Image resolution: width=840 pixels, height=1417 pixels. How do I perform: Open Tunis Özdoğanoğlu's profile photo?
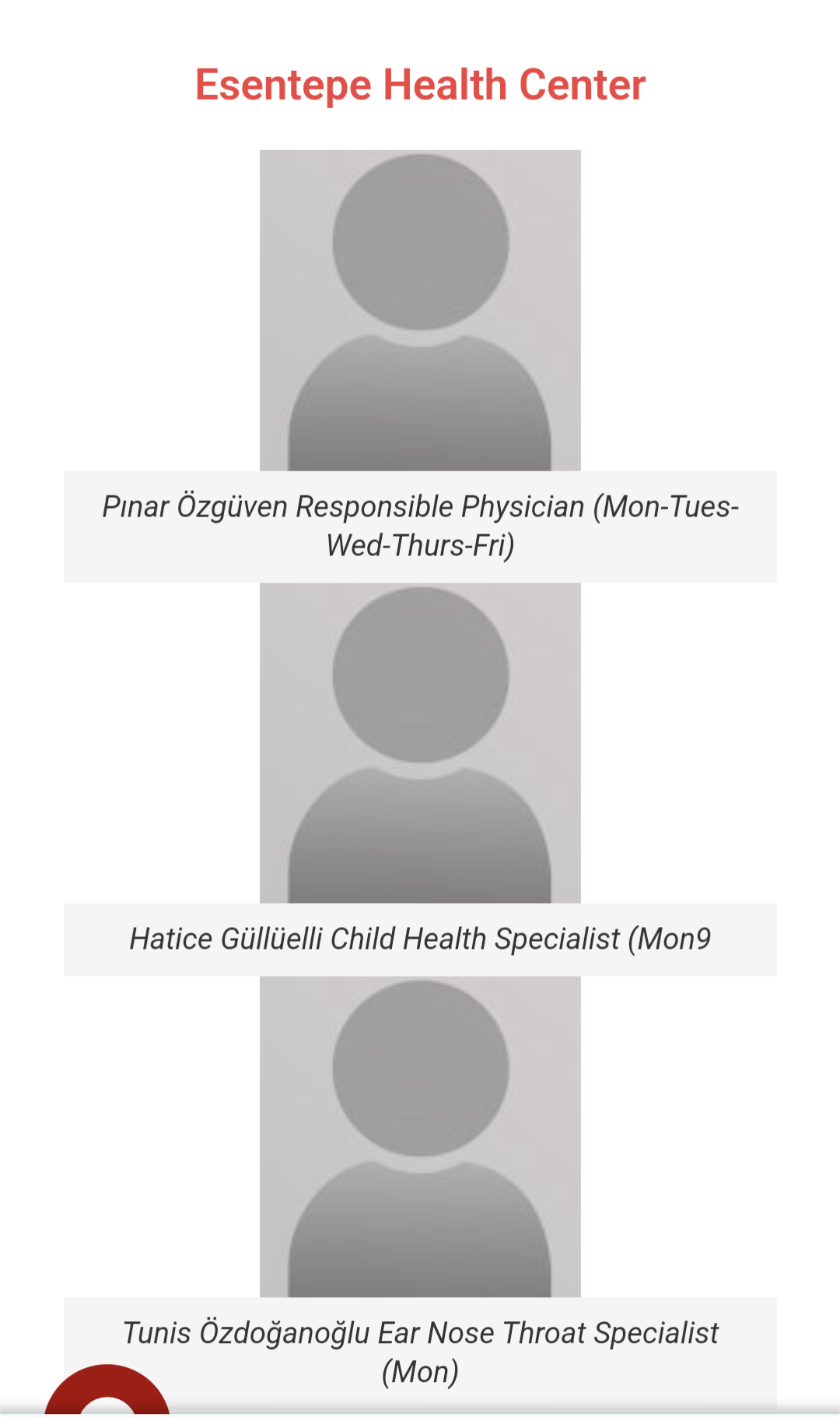(420, 1136)
